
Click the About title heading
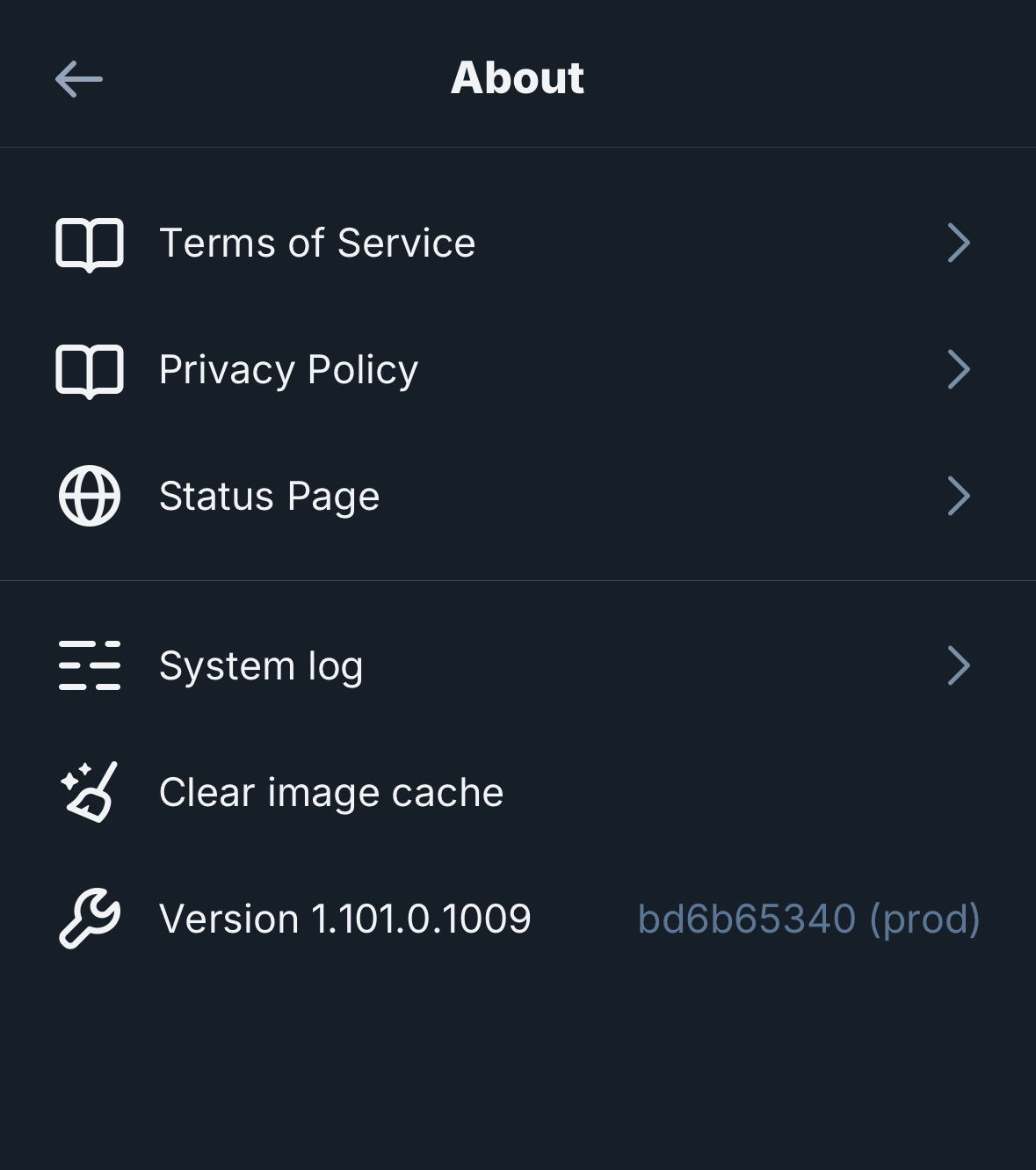(517, 77)
